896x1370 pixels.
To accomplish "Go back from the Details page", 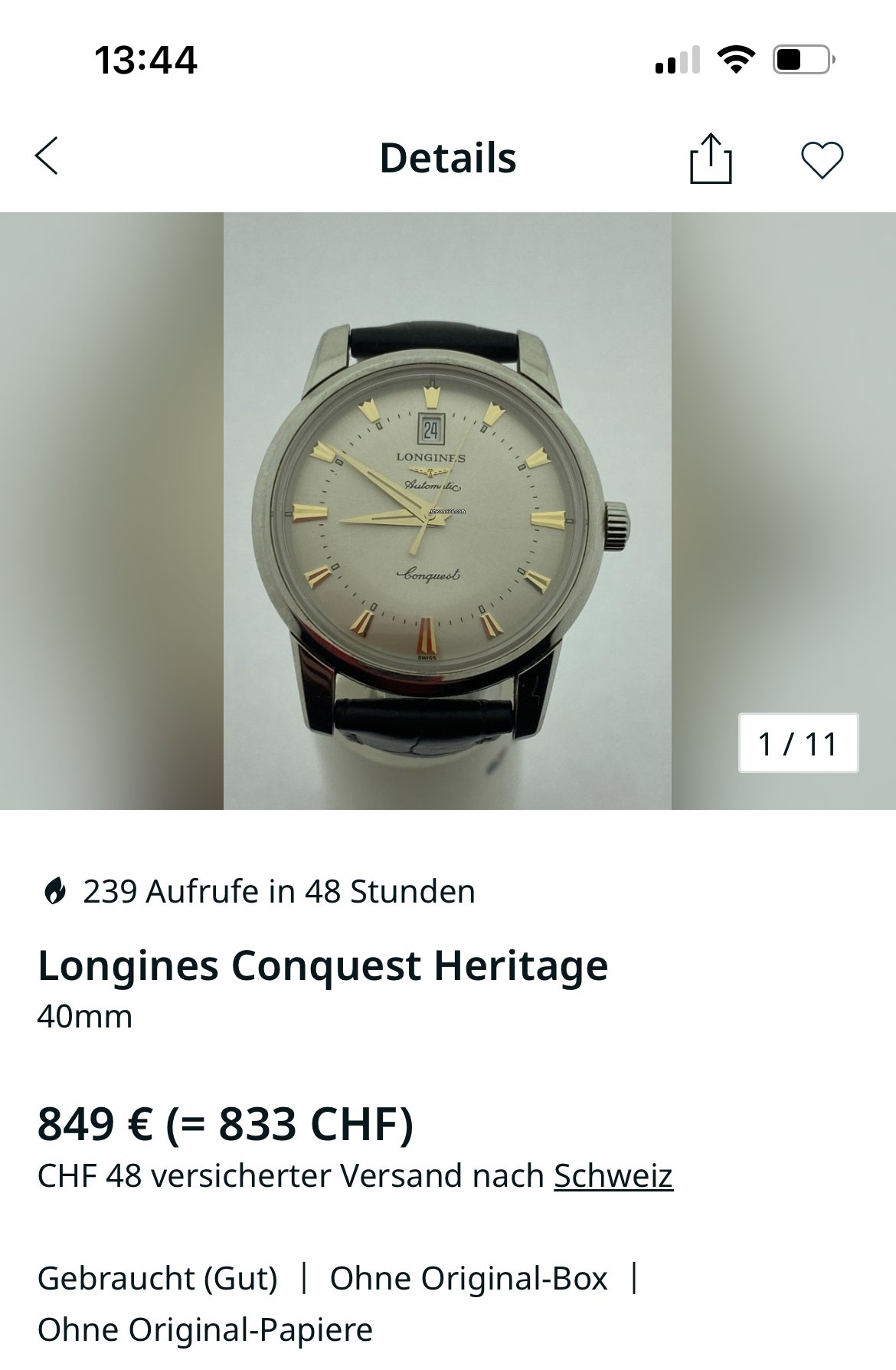I will coord(47,156).
